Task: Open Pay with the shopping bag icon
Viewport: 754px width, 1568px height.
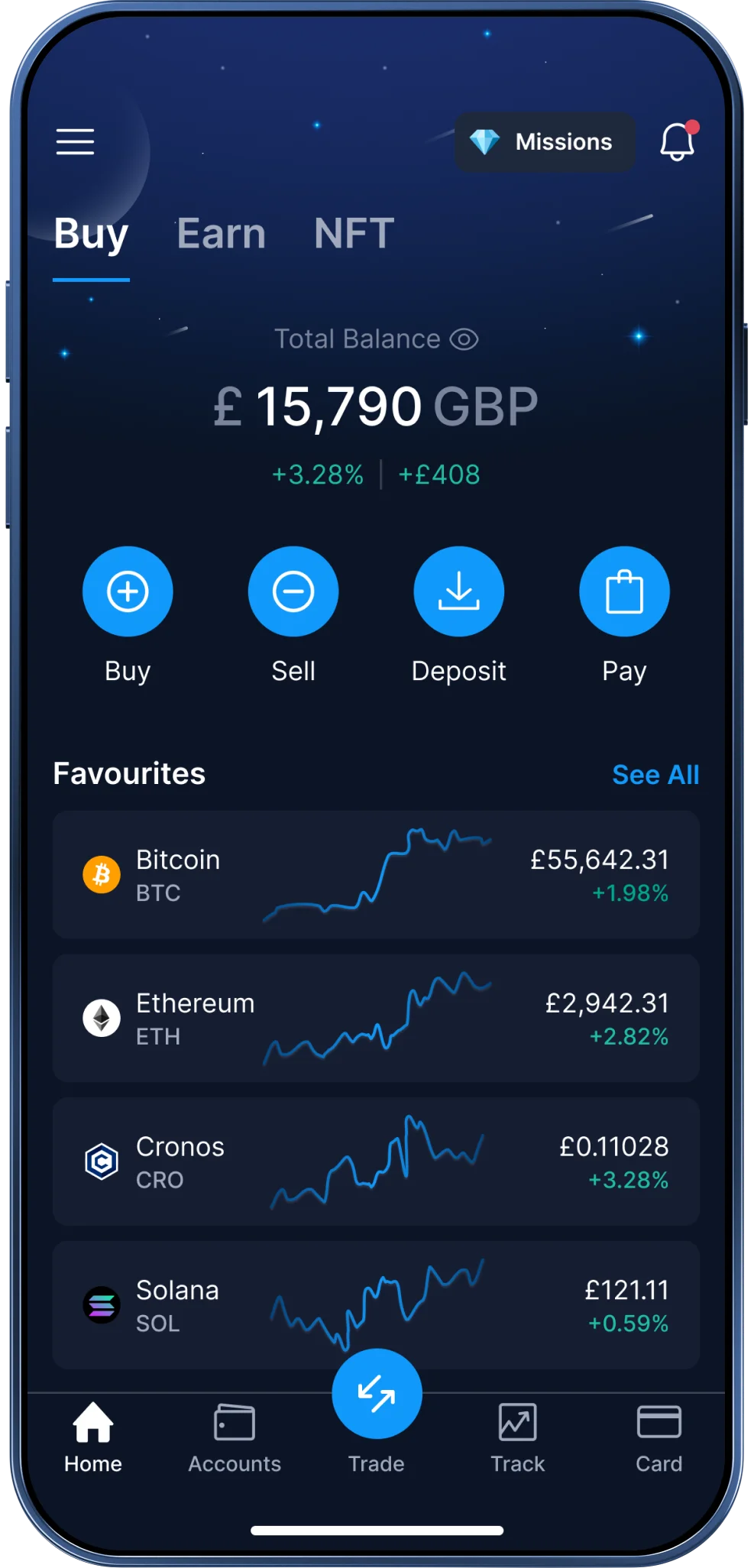Action: pyautogui.click(x=623, y=591)
